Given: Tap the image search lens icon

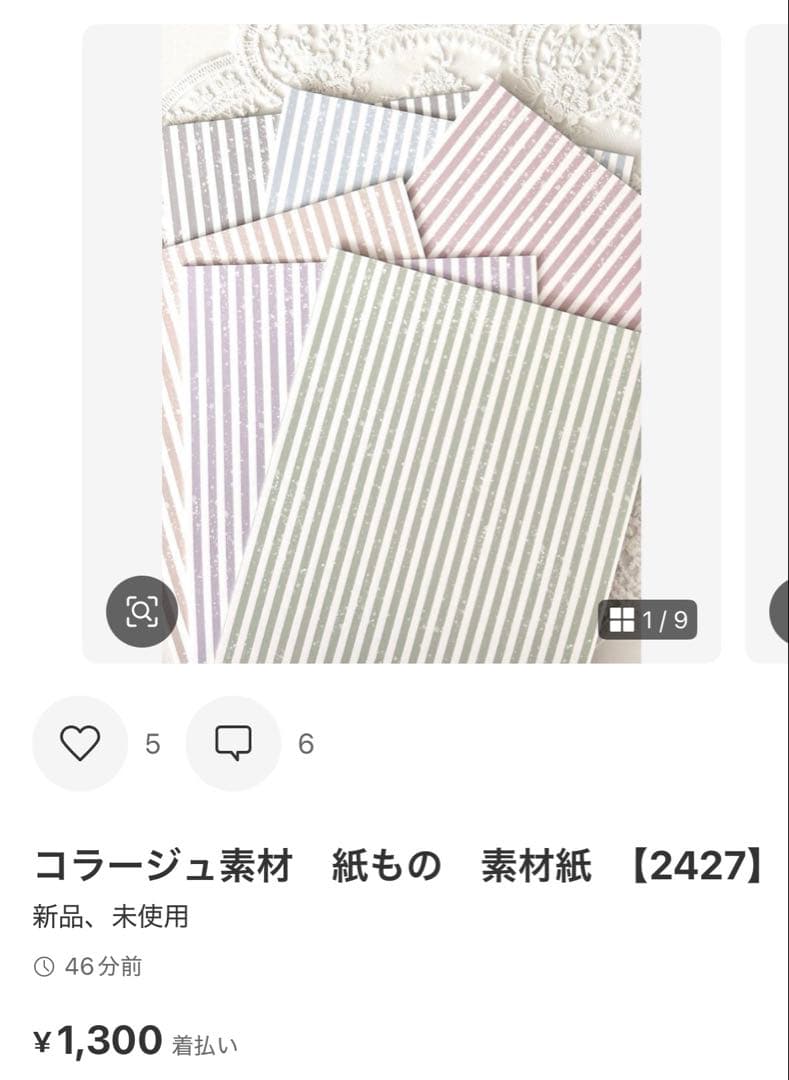Looking at the screenshot, I should 142,611.
